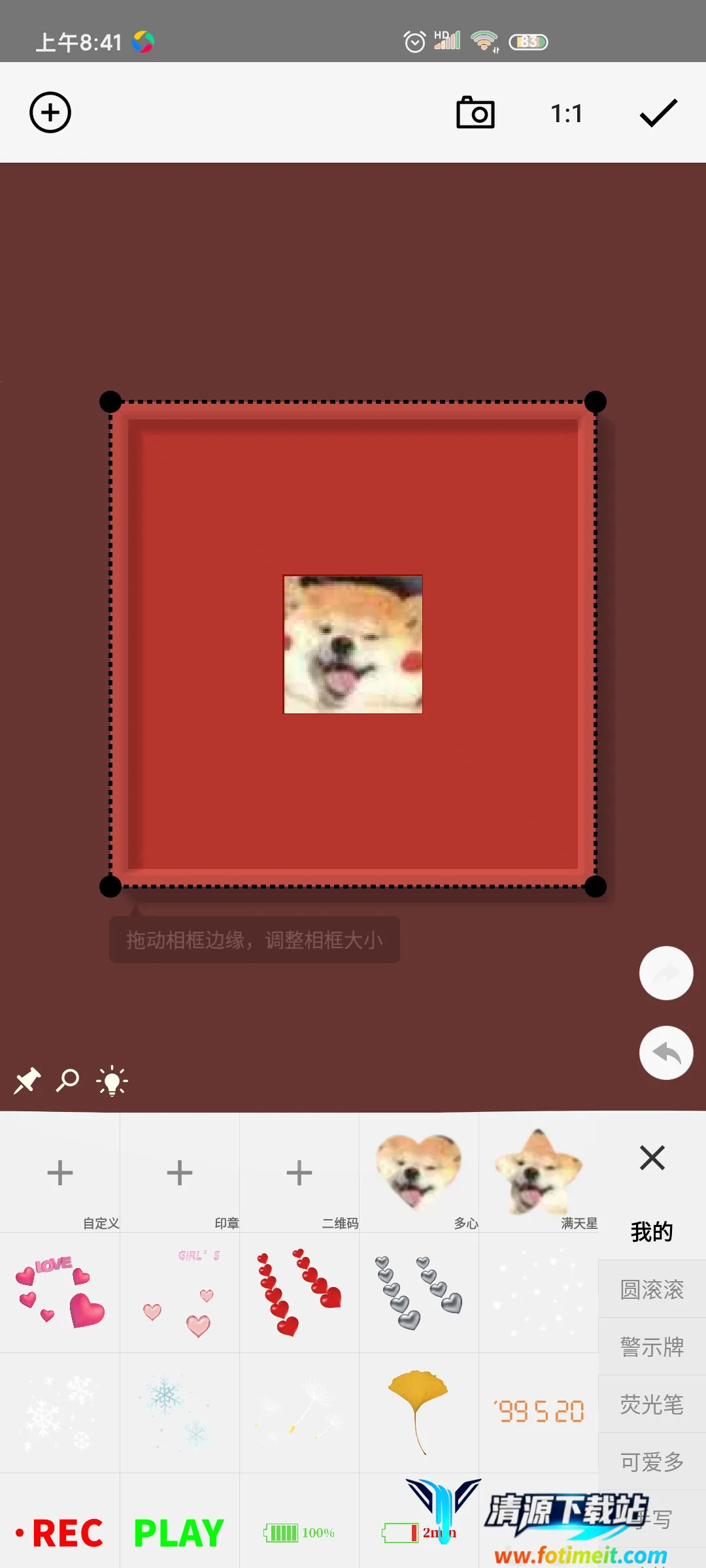Tap the plus circle add icon

coord(50,112)
